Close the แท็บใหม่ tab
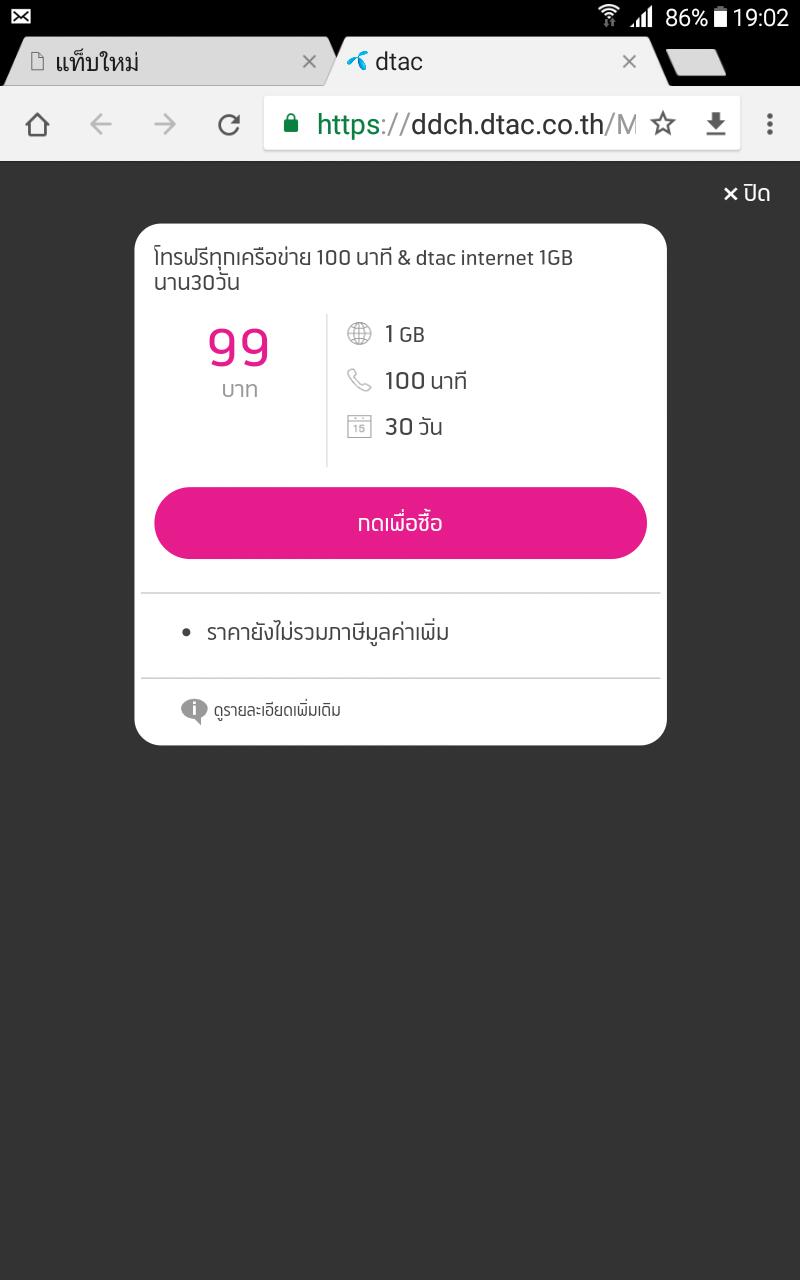800x1280 pixels. pos(309,62)
